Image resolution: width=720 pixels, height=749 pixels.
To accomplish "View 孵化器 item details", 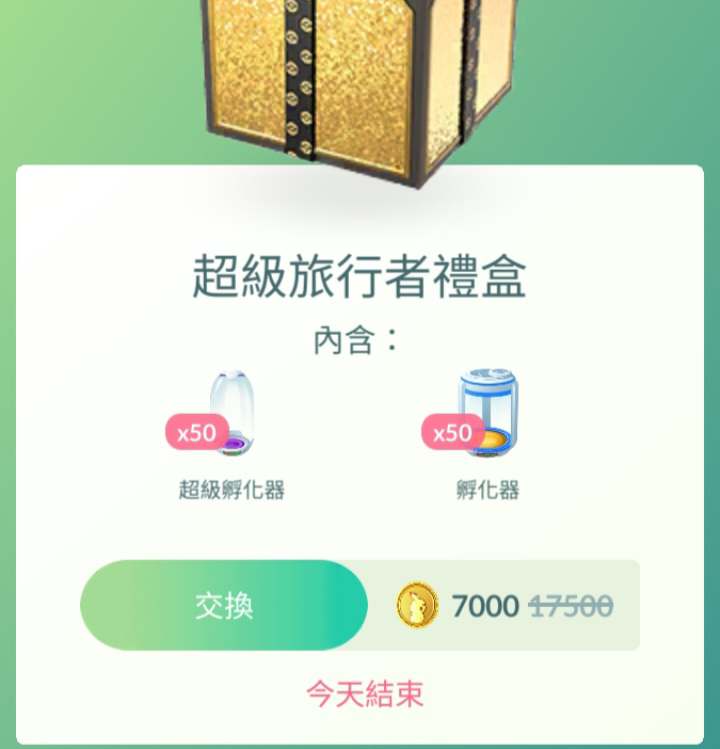I will click(x=487, y=418).
